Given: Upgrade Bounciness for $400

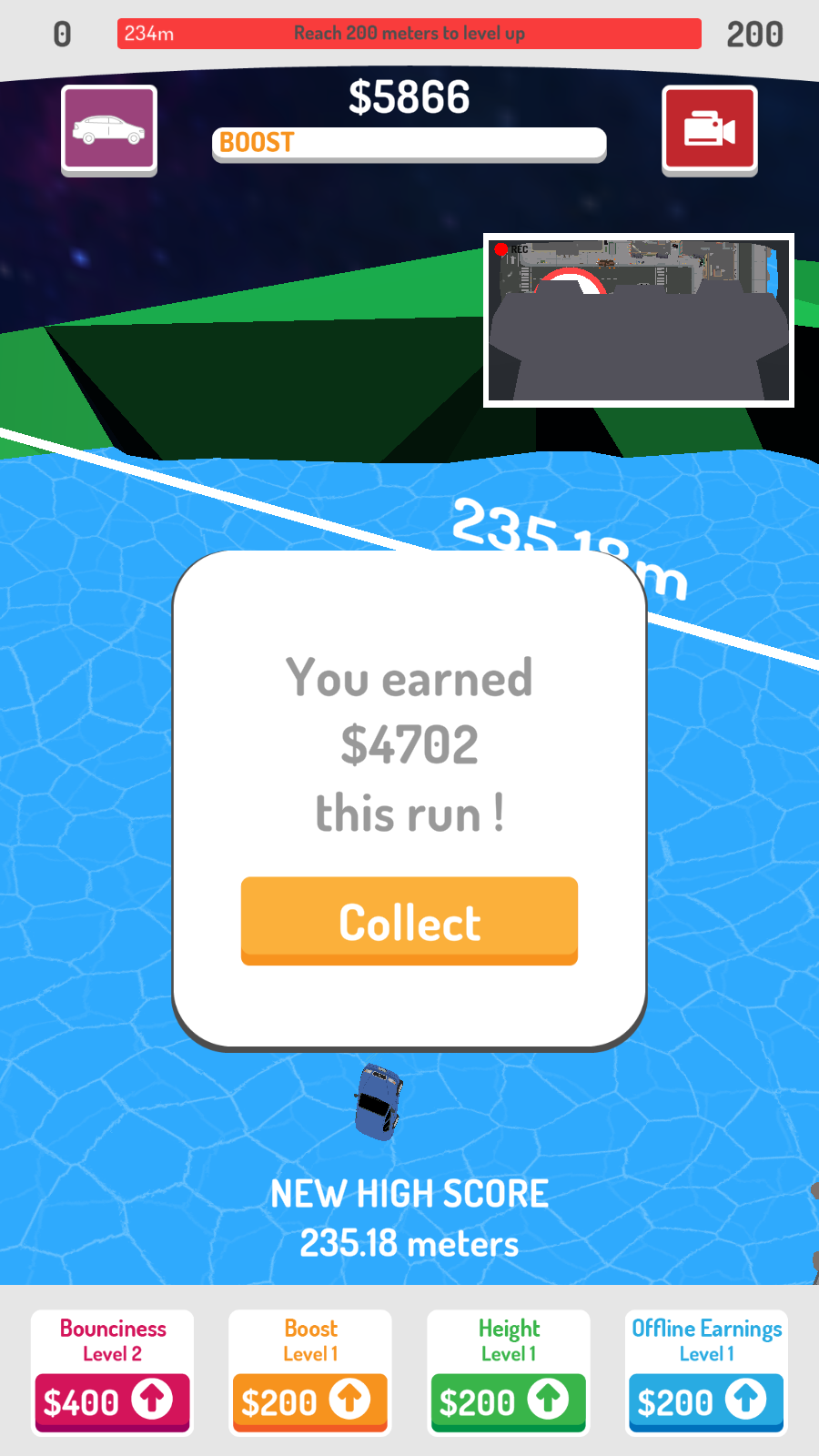Looking at the screenshot, I should pos(112,1400).
